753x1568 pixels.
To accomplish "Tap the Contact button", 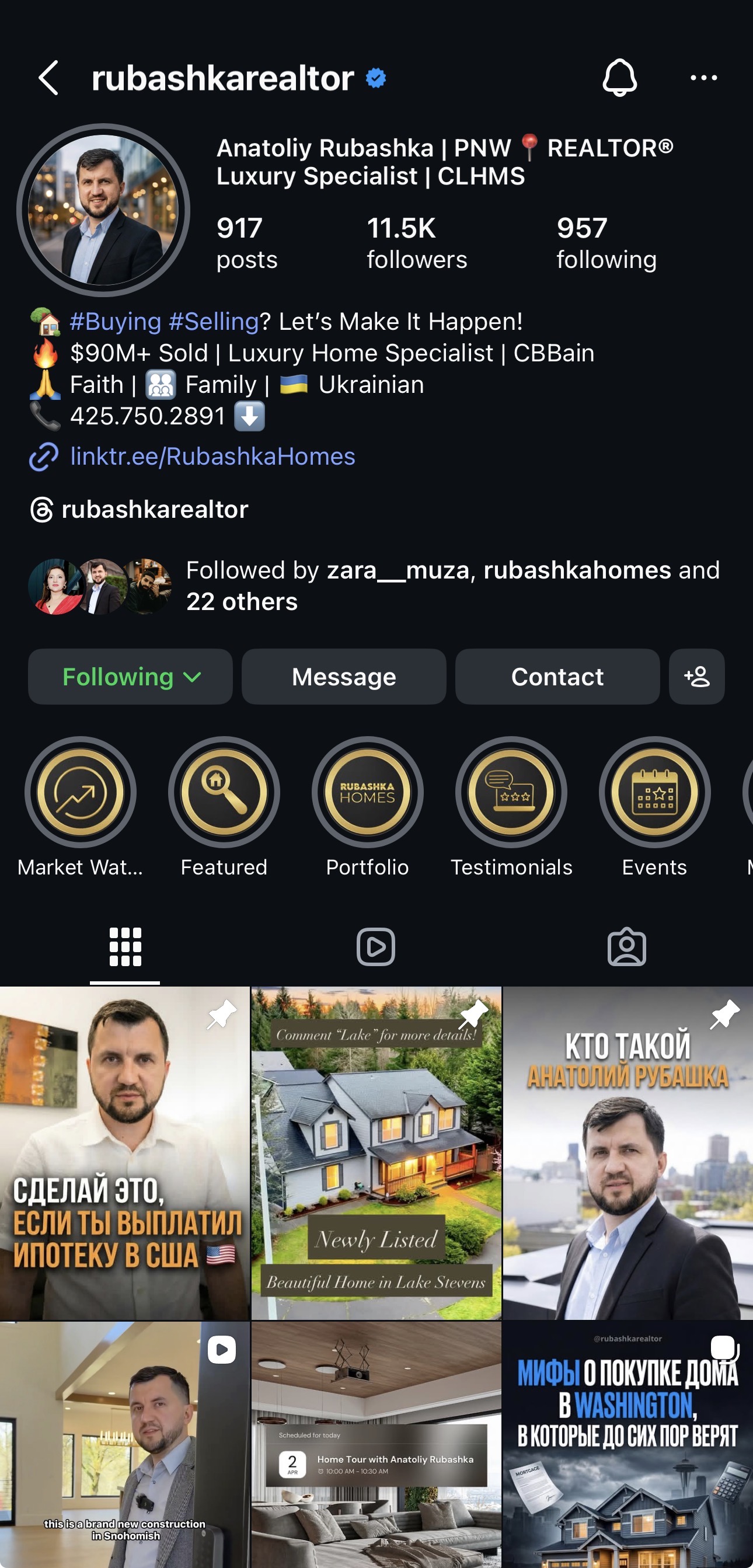I will pyautogui.click(x=557, y=677).
